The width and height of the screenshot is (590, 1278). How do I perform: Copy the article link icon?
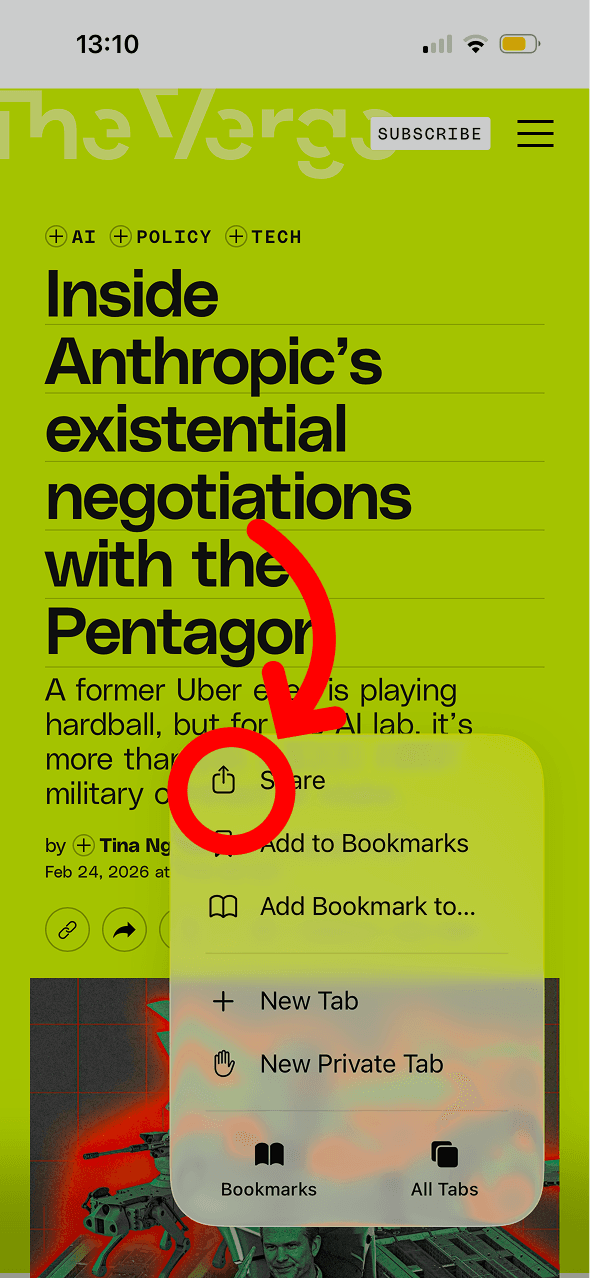(67, 931)
